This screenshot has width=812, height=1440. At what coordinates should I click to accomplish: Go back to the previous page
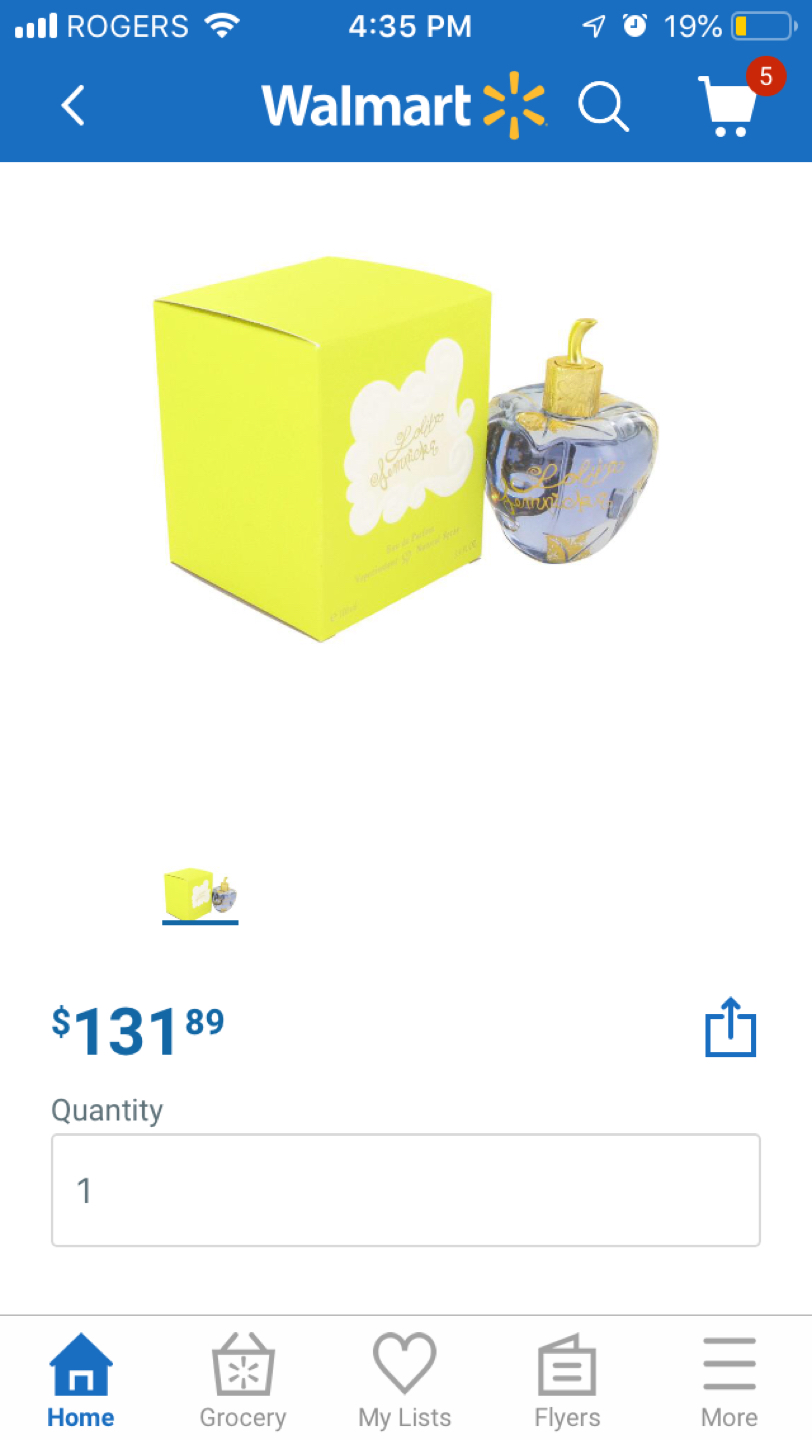[73, 105]
